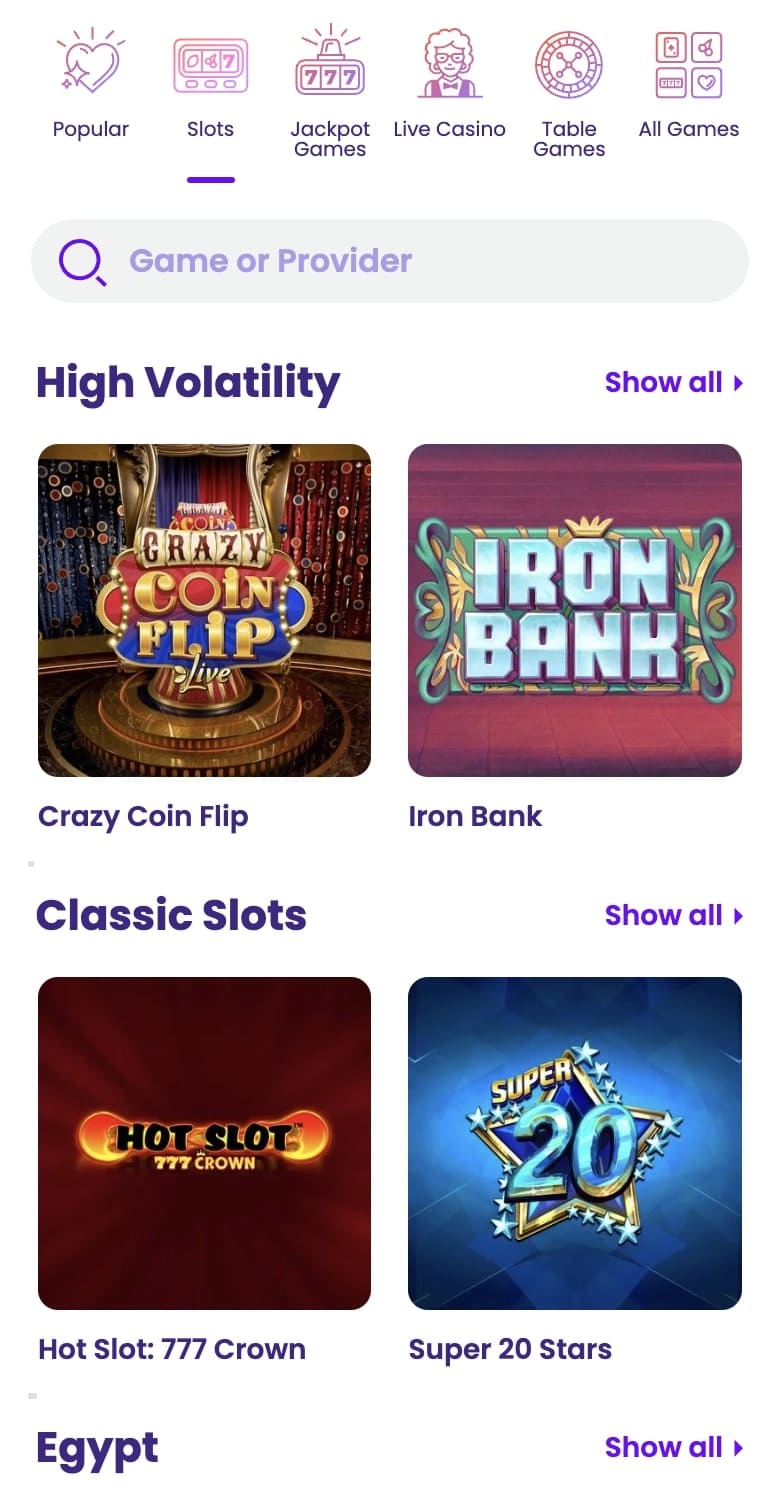Show all Egypt themed games
Viewport: 780px width, 1506px height.
[x=674, y=1447]
